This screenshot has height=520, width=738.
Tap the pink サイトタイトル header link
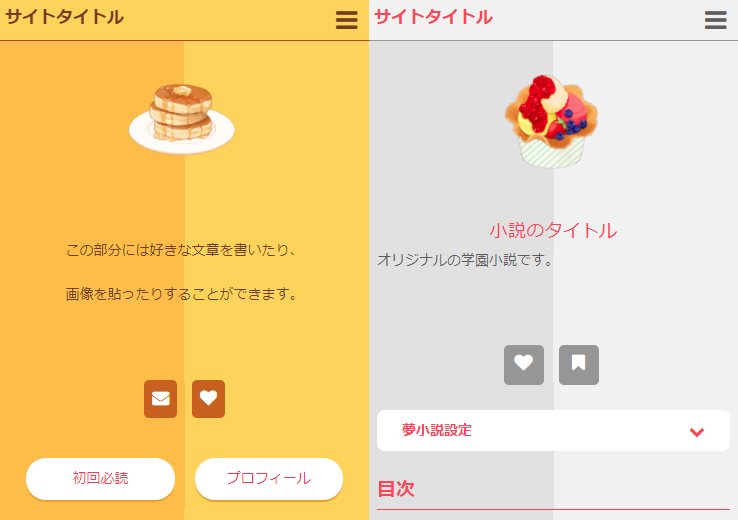tap(433, 17)
